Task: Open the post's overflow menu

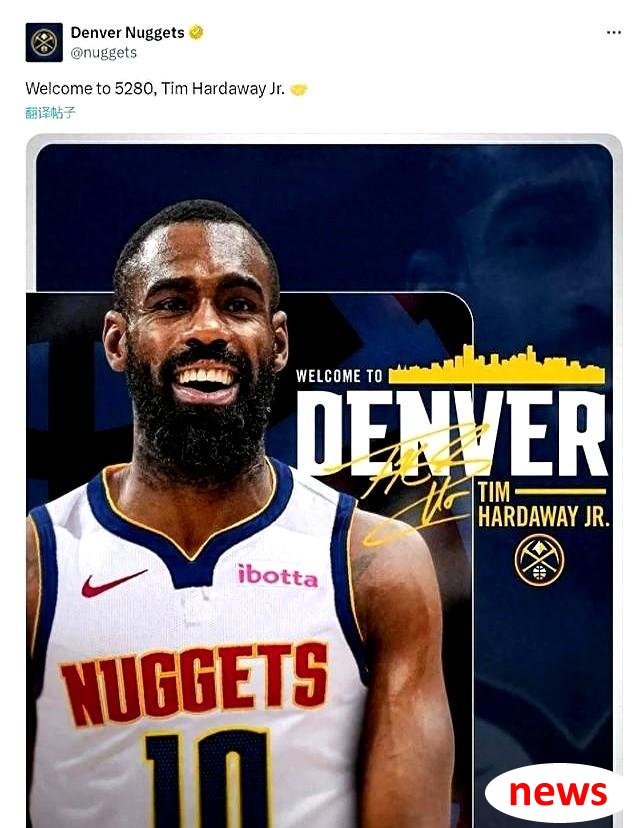Action: (x=613, y=33)
